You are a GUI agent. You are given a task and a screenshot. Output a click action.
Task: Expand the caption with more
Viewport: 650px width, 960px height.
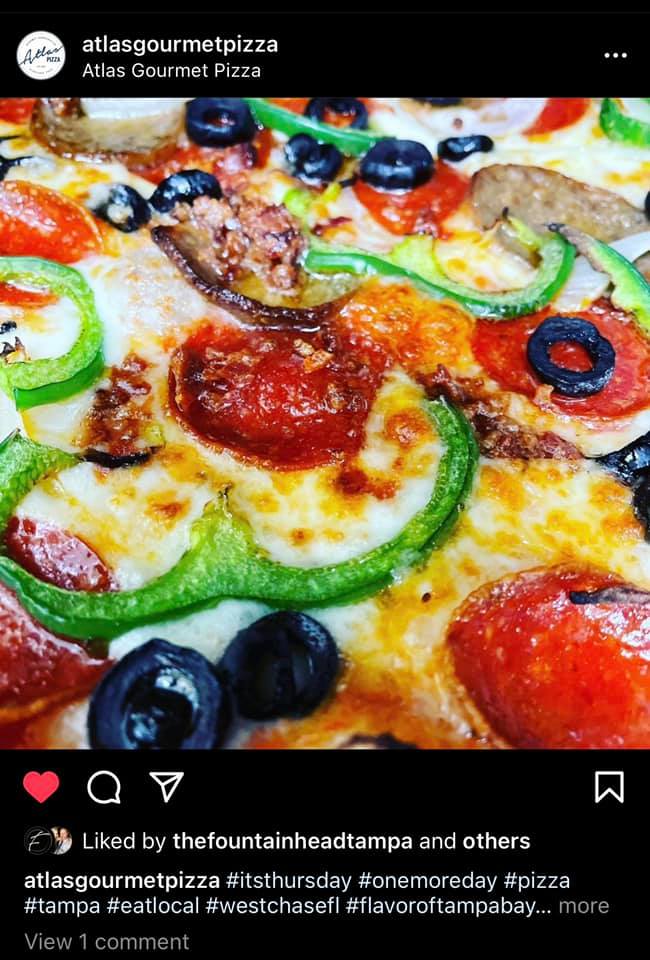(583, 906)
